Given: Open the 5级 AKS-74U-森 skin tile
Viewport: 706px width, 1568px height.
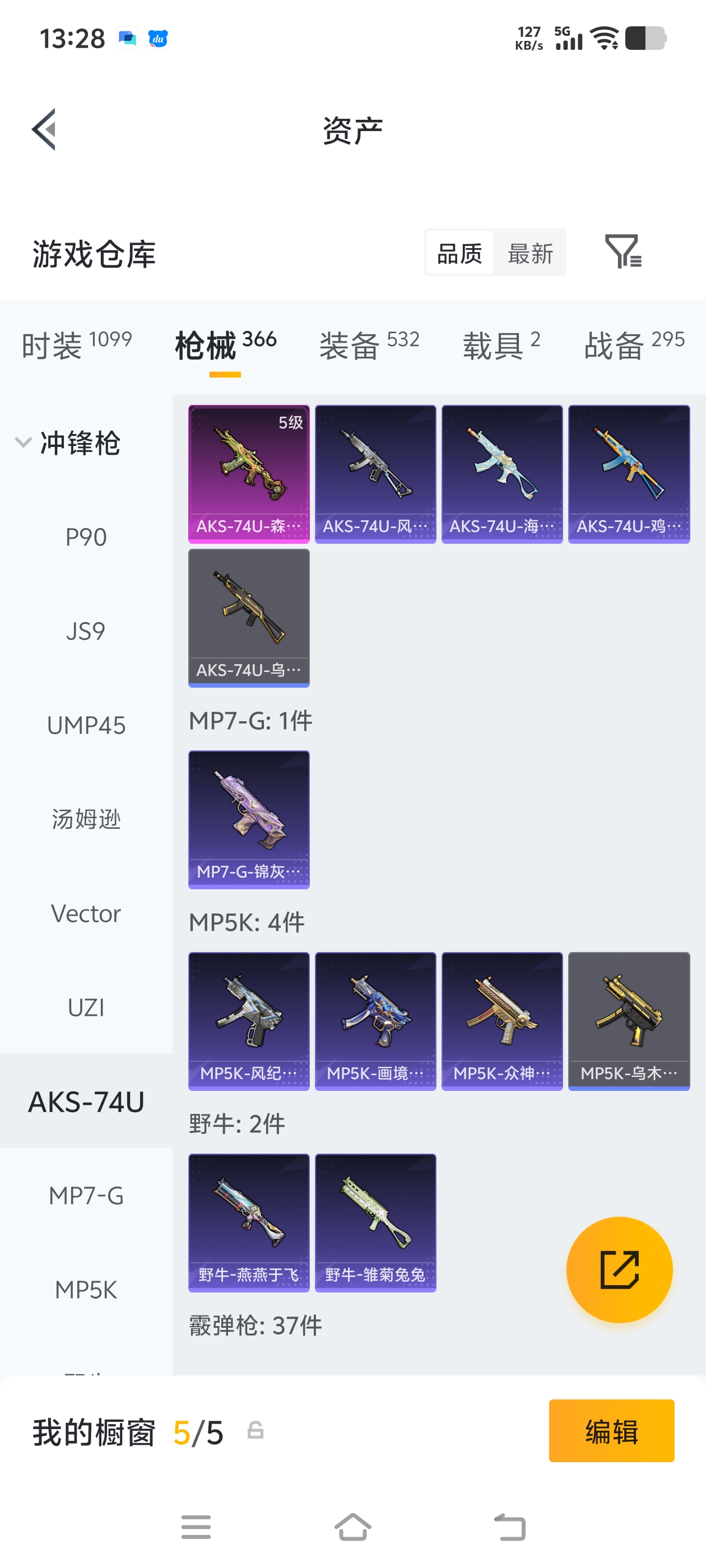Looking at the screenshot, I should click(249, 474).
